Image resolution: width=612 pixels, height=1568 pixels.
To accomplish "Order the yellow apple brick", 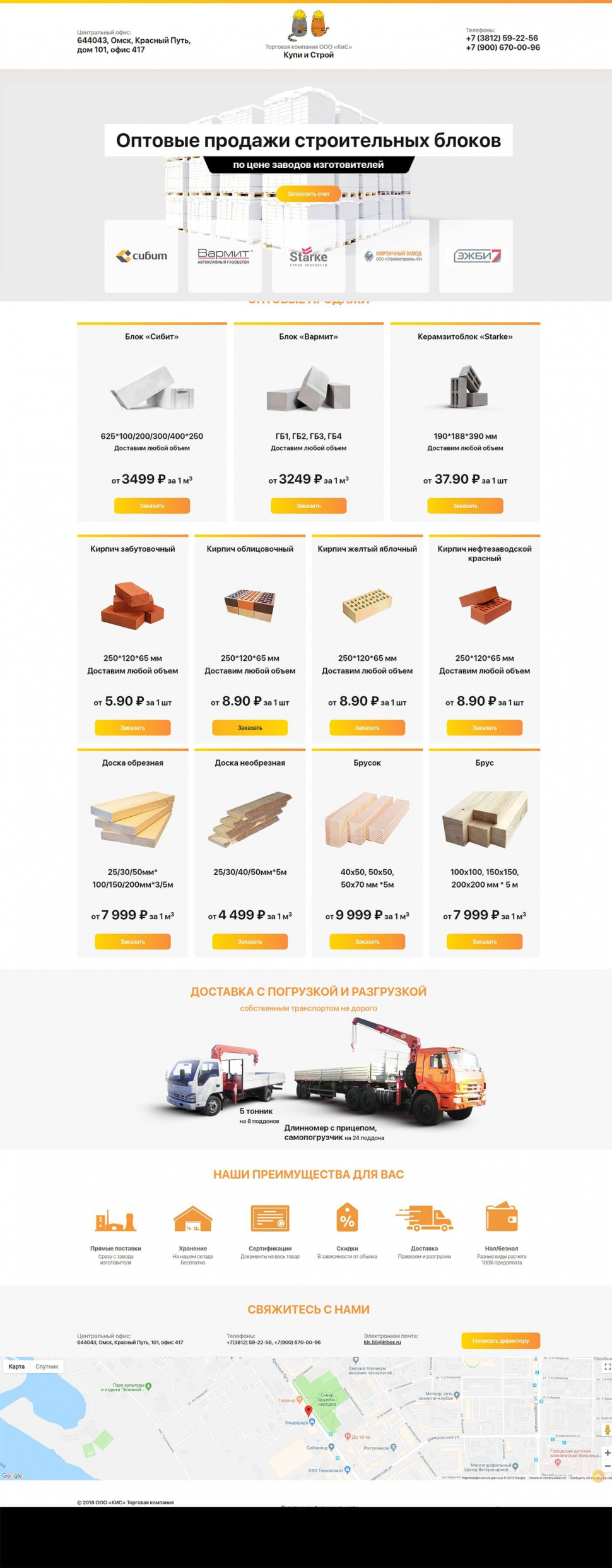I will click(367, 728).
